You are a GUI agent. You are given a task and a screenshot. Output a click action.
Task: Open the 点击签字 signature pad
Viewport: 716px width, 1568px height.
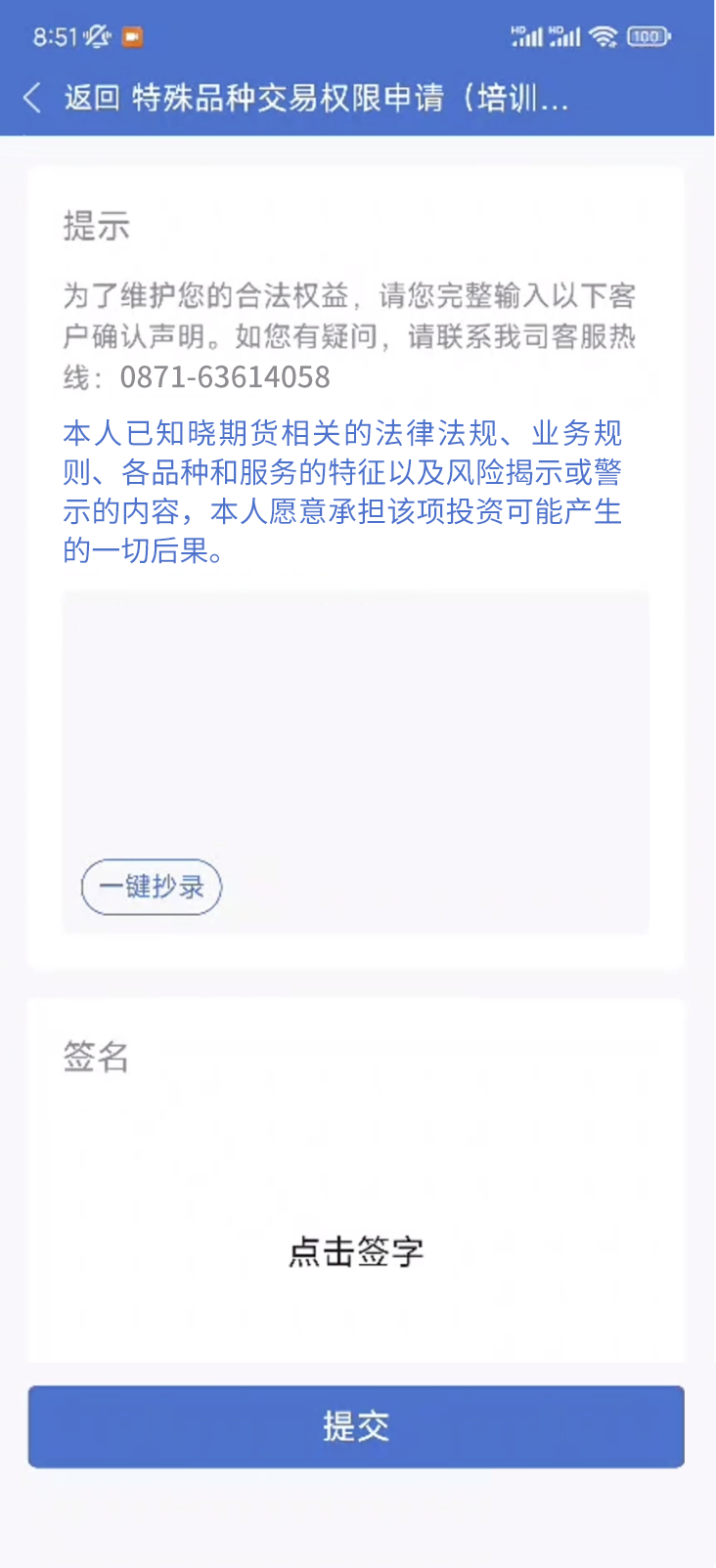pos(355,1251)
